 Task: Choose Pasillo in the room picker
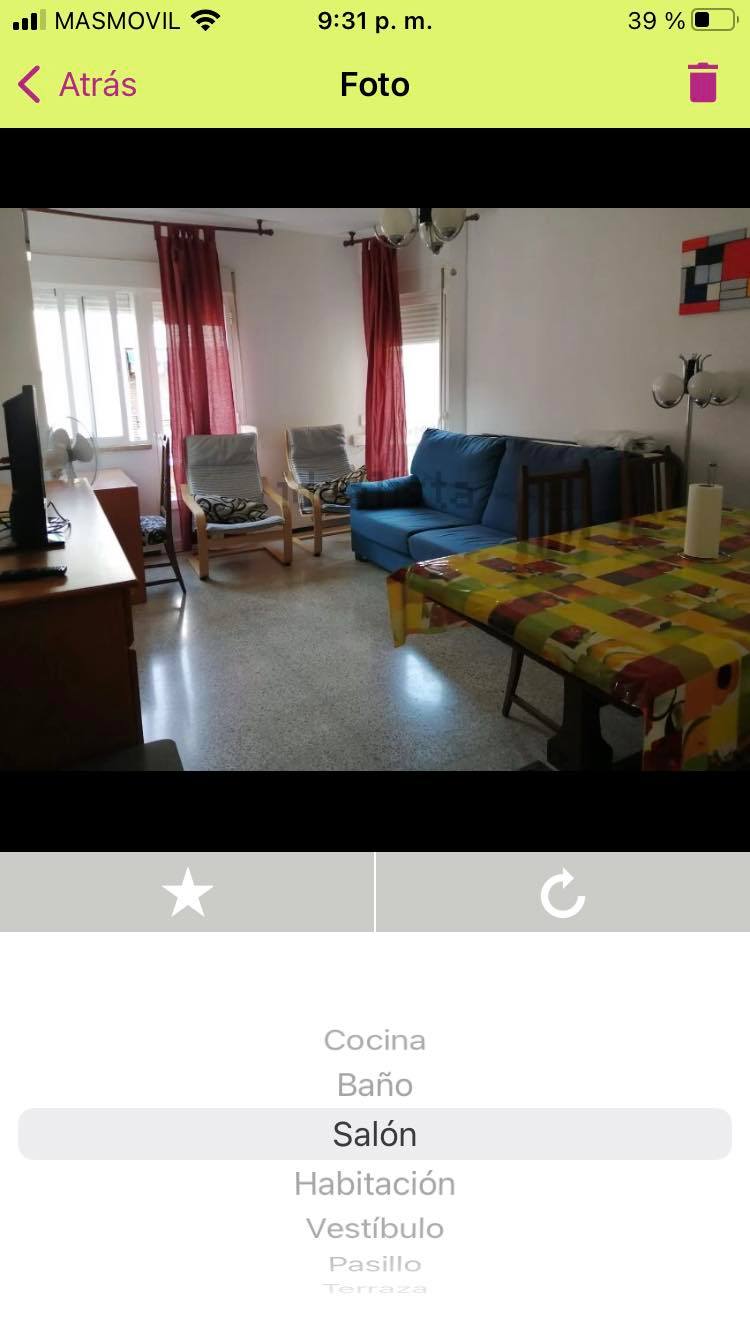coord(375,1264)
